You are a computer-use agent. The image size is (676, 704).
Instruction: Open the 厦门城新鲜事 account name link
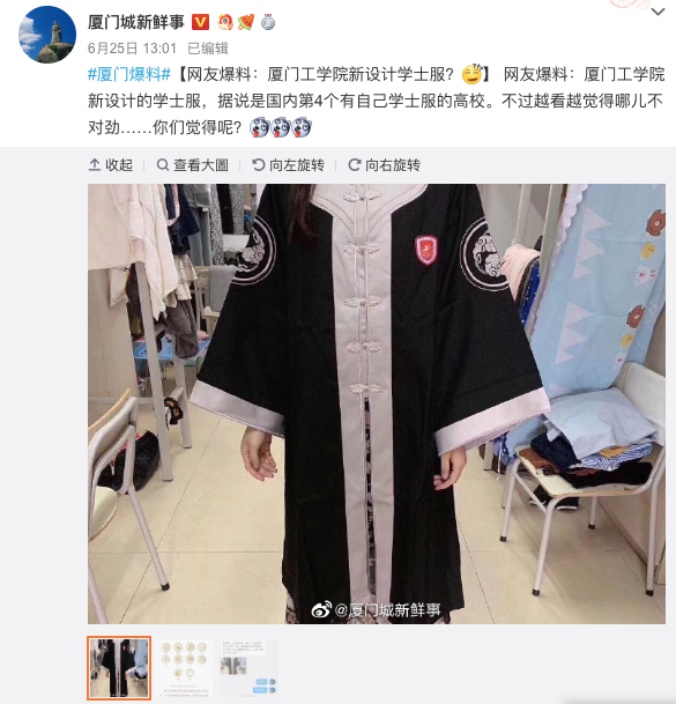pyautogui.click(x=136, y=22)
